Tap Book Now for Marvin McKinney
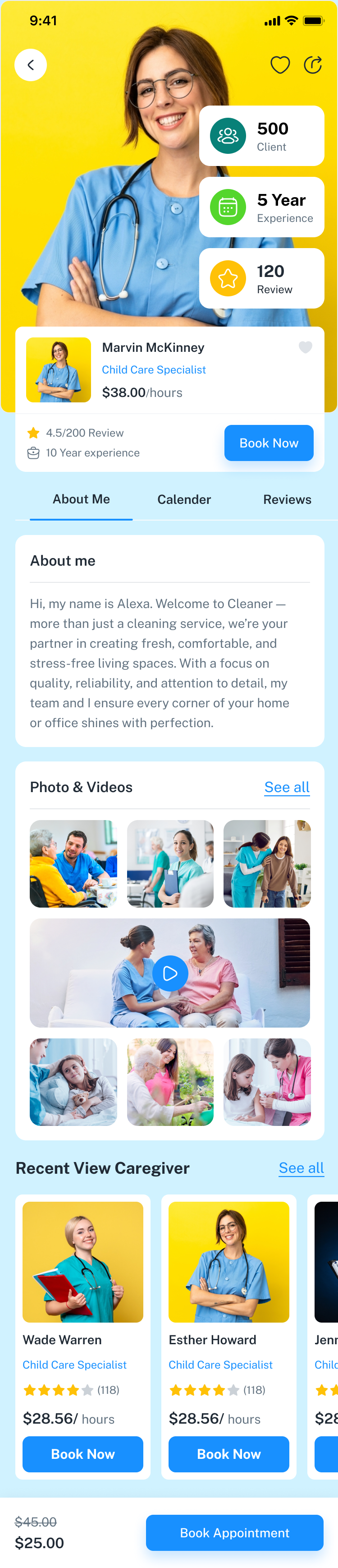Image resolution: width=338 pixels, height=1568 pixels. (x=269, y=443)
